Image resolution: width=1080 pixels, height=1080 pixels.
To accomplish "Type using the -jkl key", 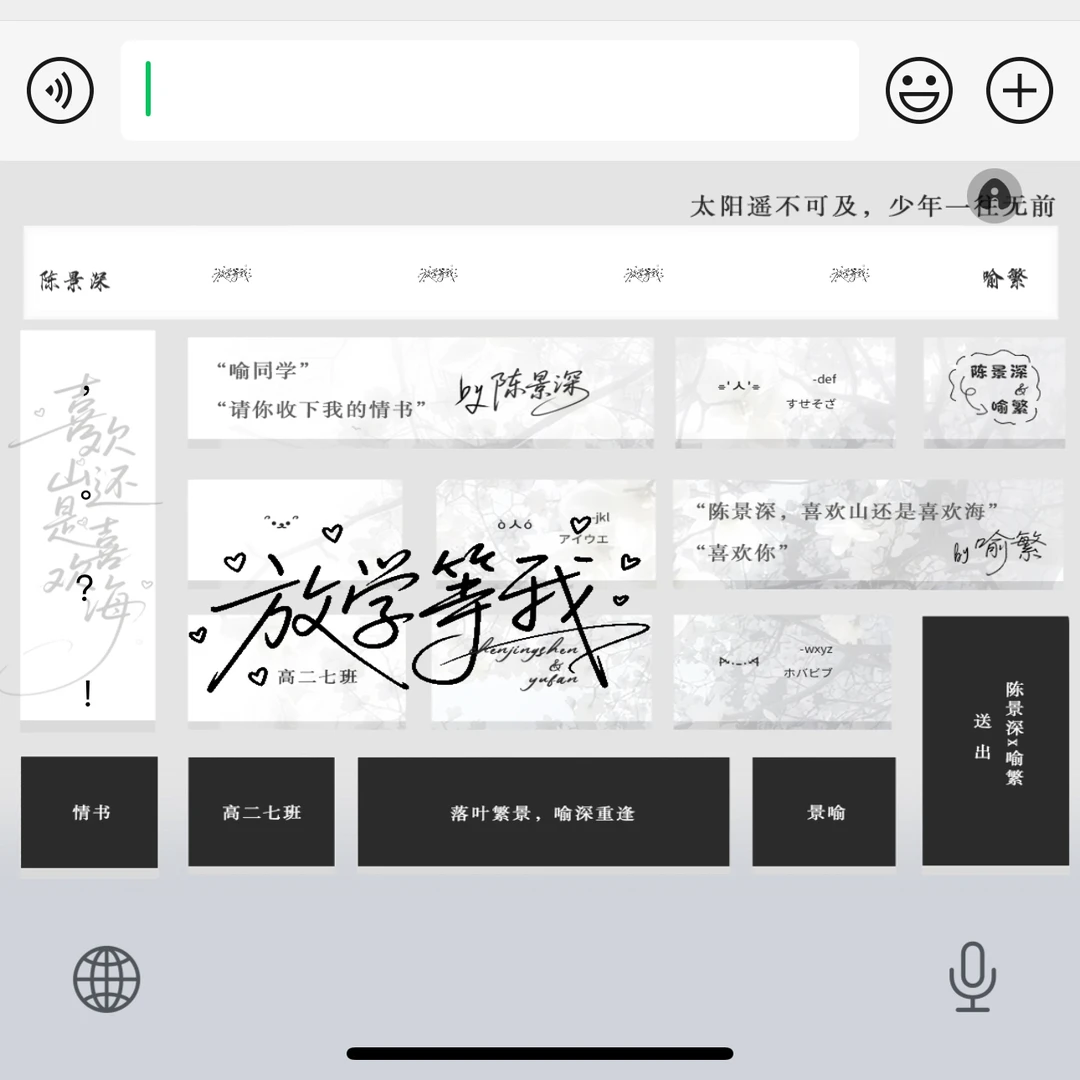I will click(x=546, y=530).
